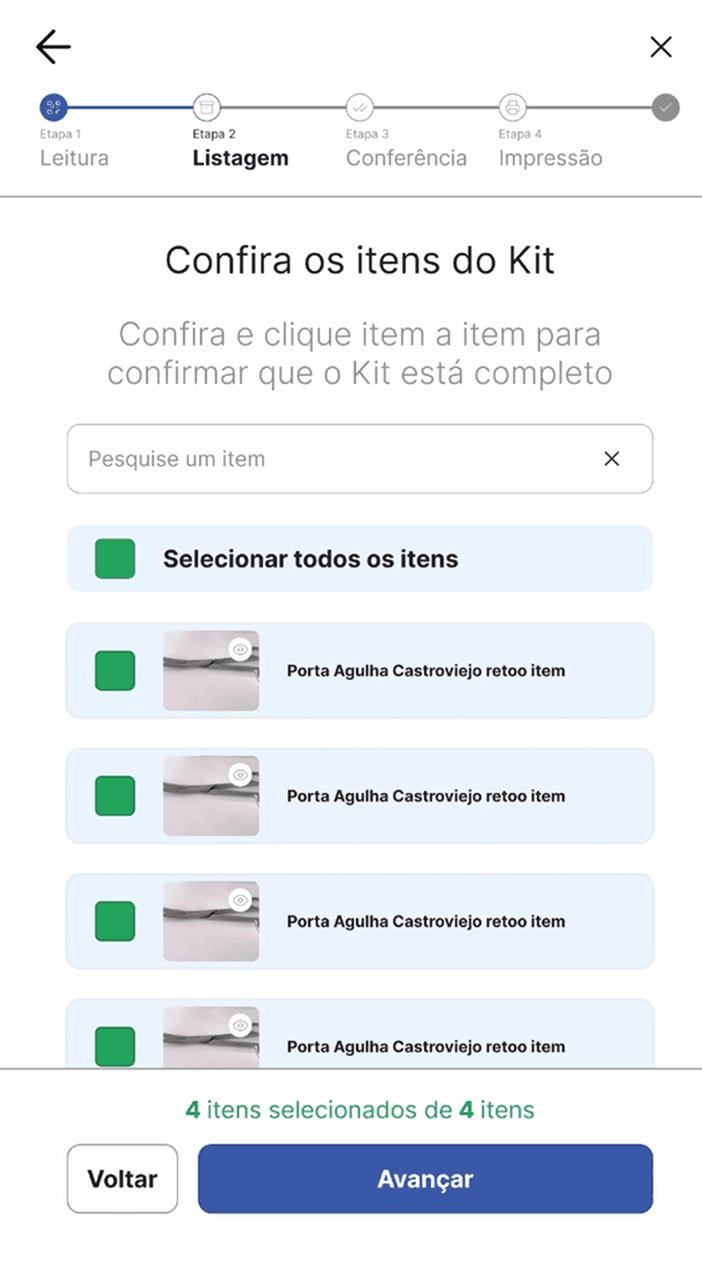702x1280 pixels.
Task: Jump to the Impressão step
Action: (x=551, y=158)
